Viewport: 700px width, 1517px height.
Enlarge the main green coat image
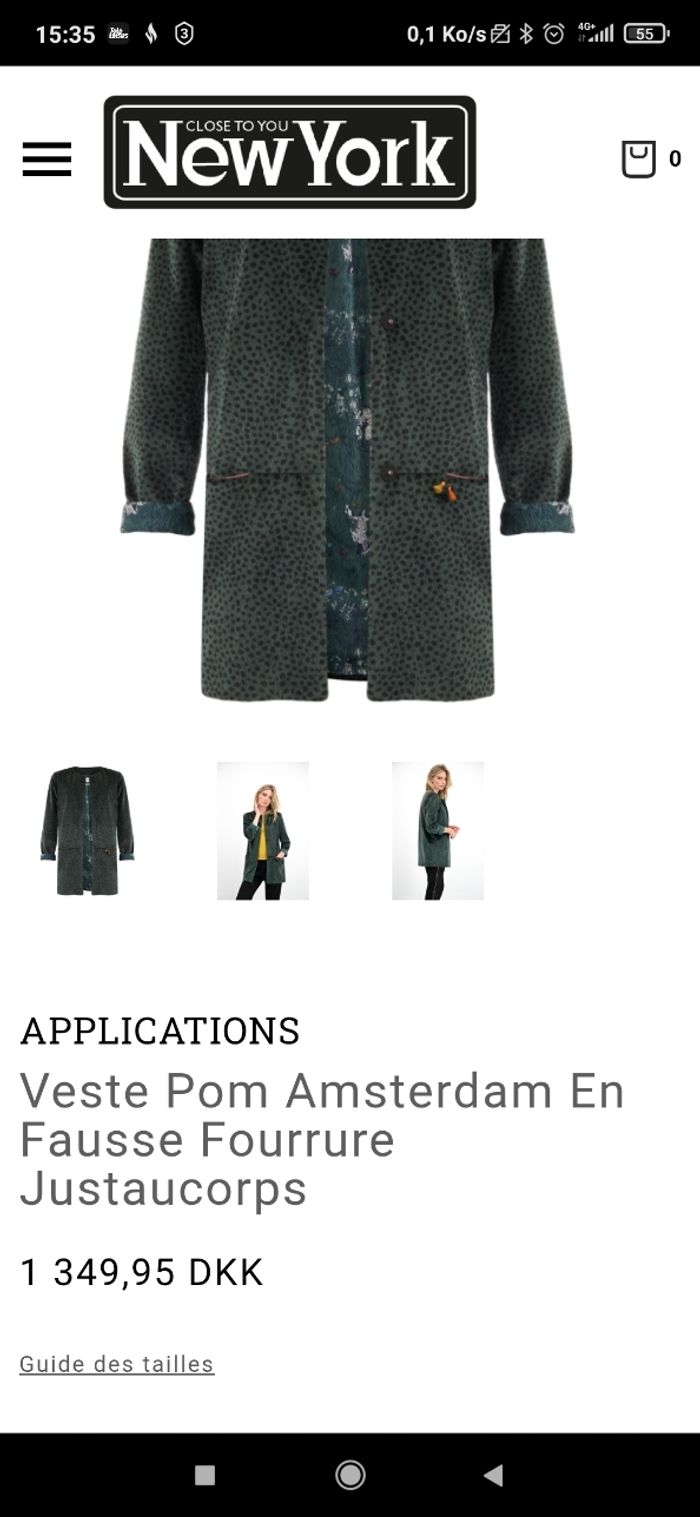pos(347,468)
